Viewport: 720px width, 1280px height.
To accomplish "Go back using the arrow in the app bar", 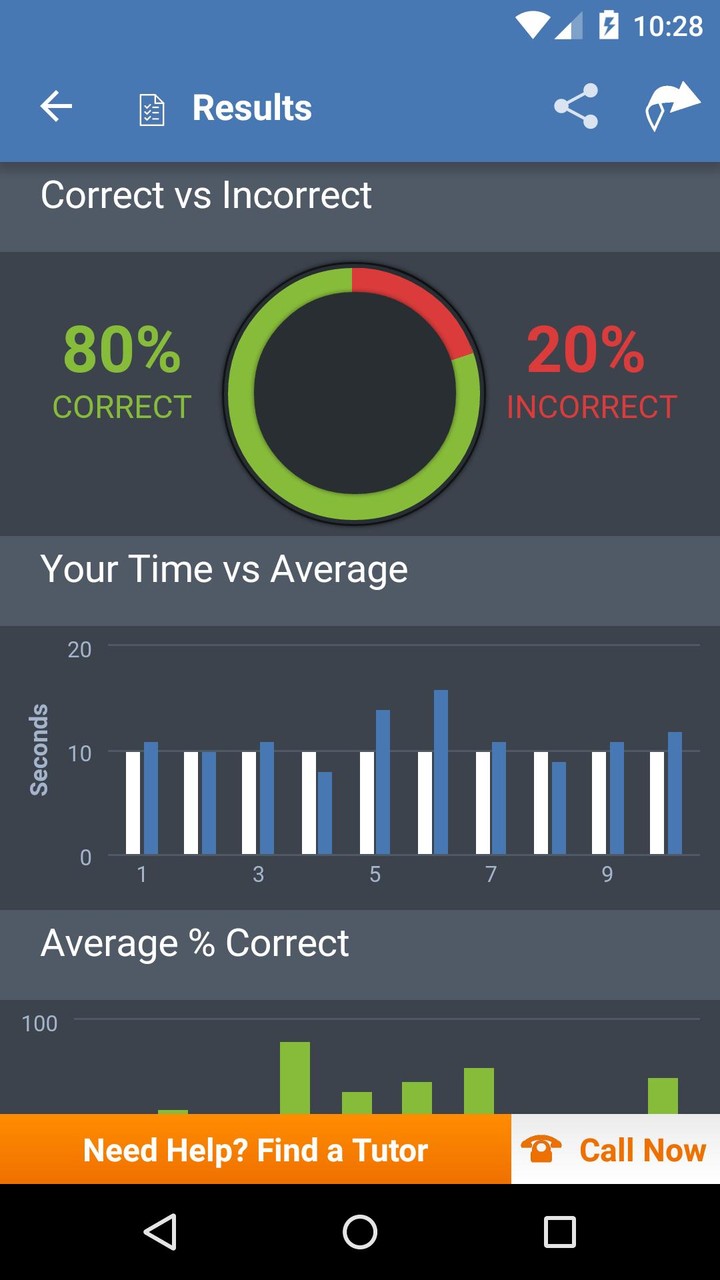I will click(56, 107).
